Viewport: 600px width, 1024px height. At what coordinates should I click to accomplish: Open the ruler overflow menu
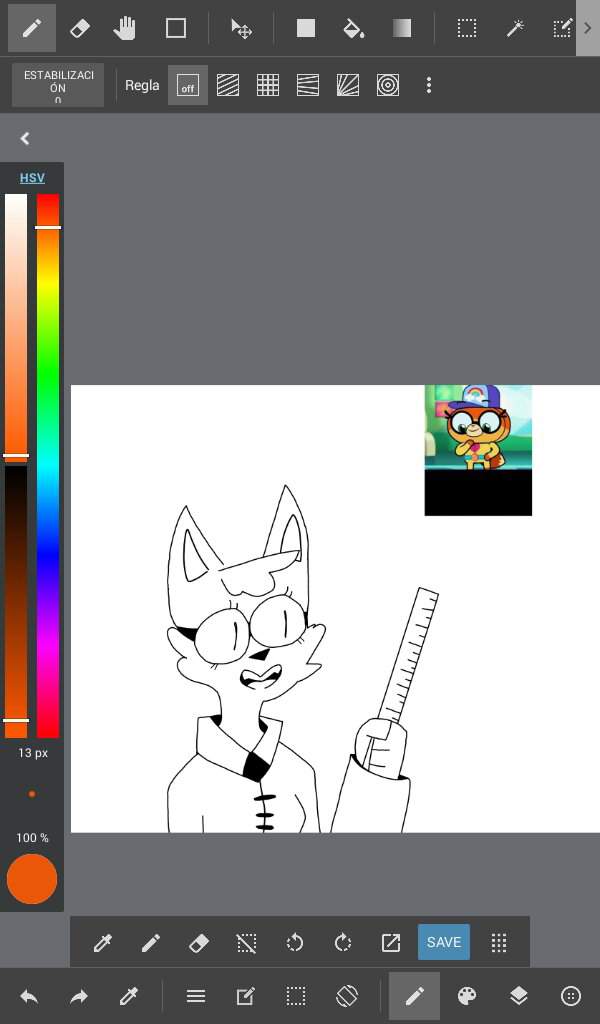coord(429,86)
